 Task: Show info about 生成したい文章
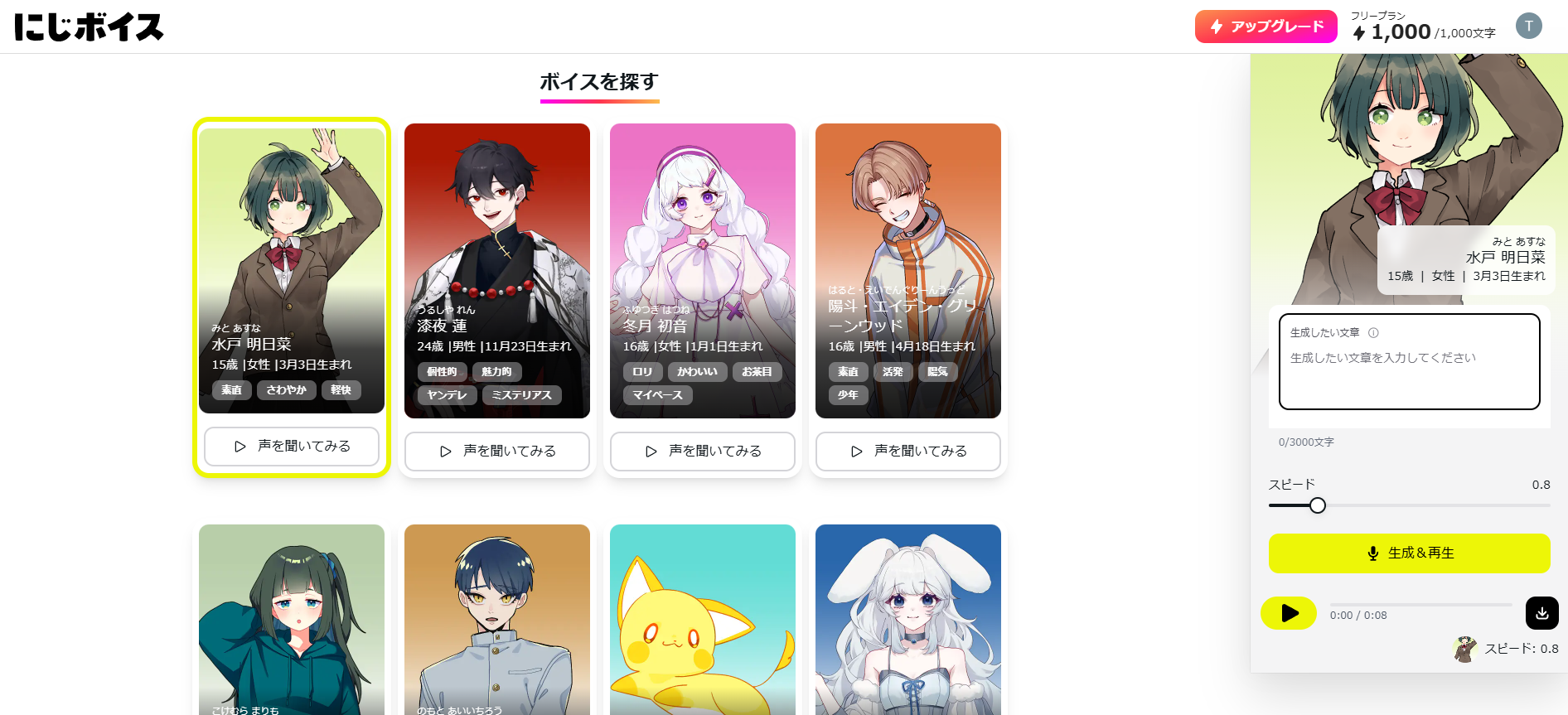pos(1373,333)
